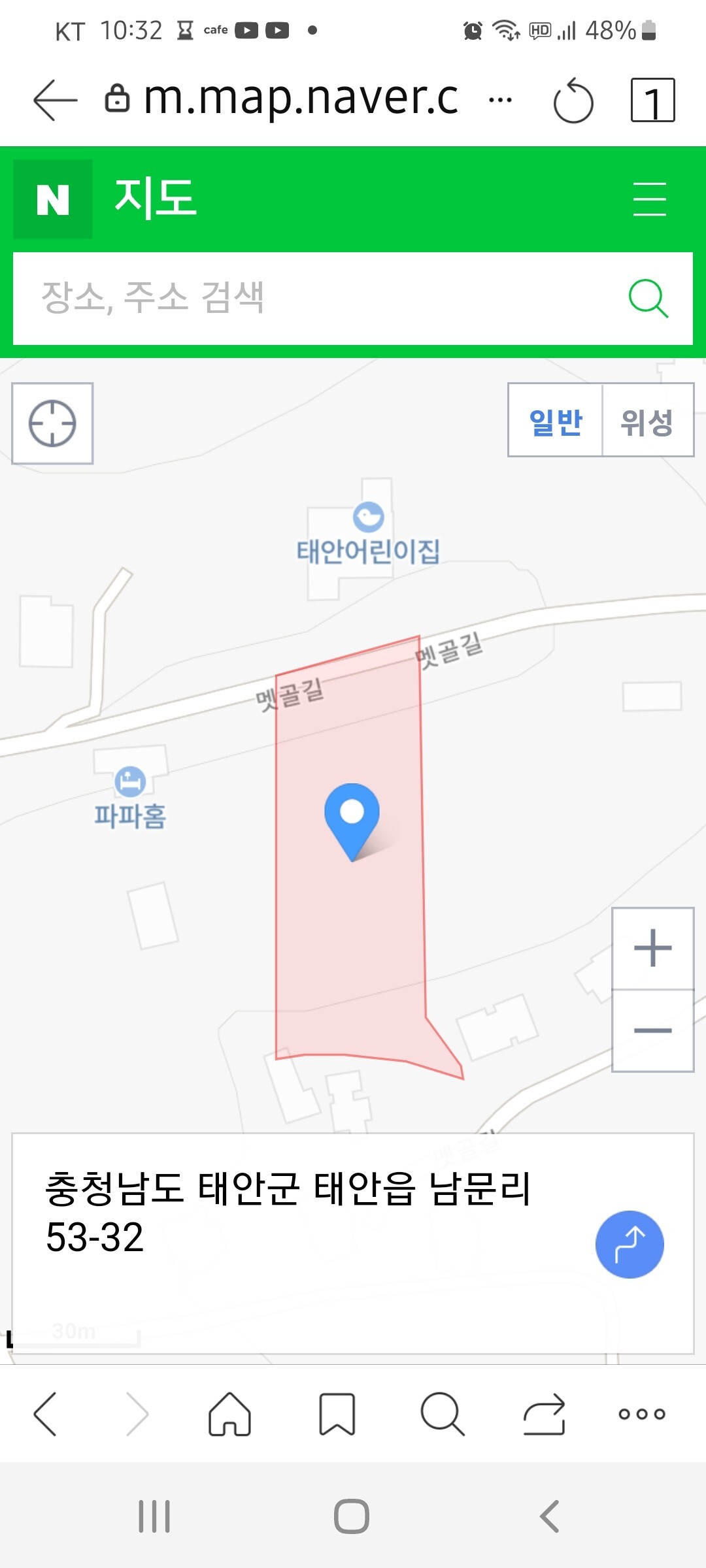
Task: Zoom out of the map
Action: (652, 1030)
